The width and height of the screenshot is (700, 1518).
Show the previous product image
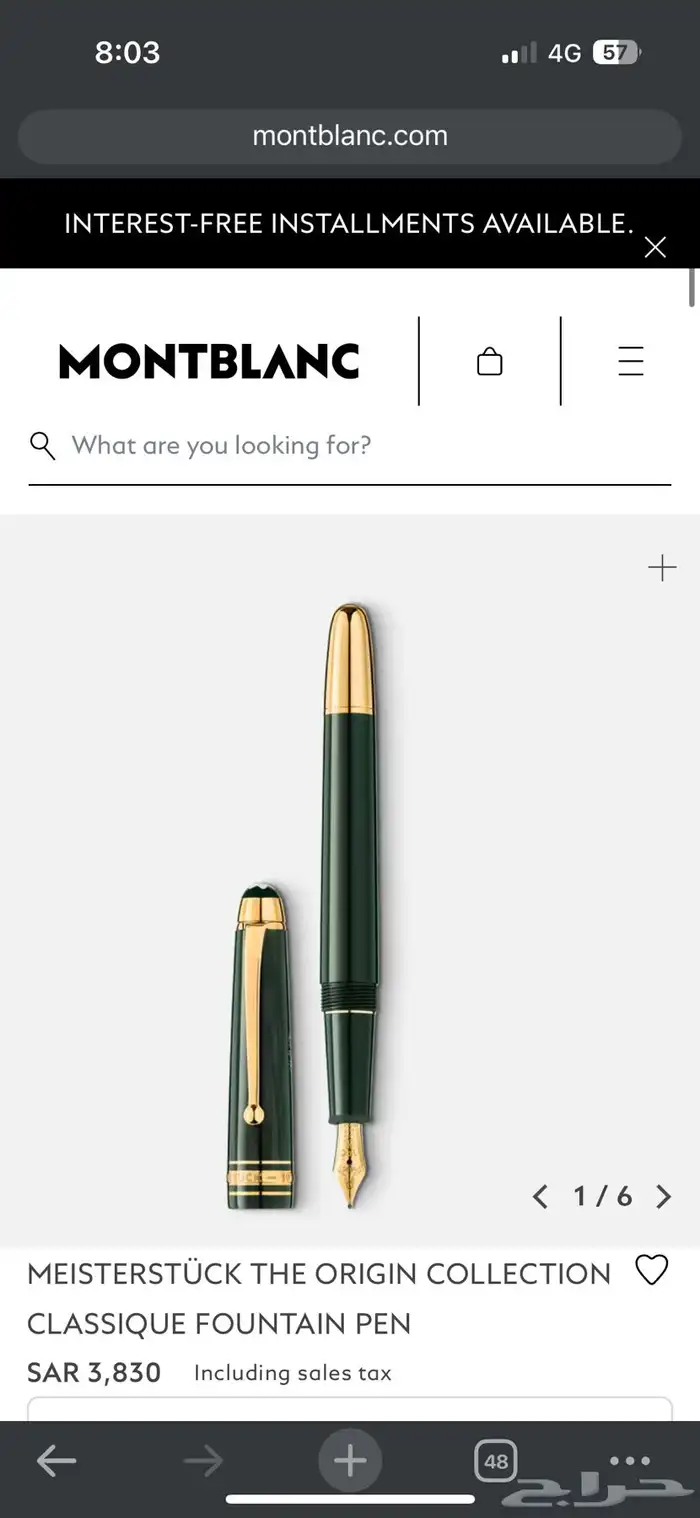(540, 1196)
